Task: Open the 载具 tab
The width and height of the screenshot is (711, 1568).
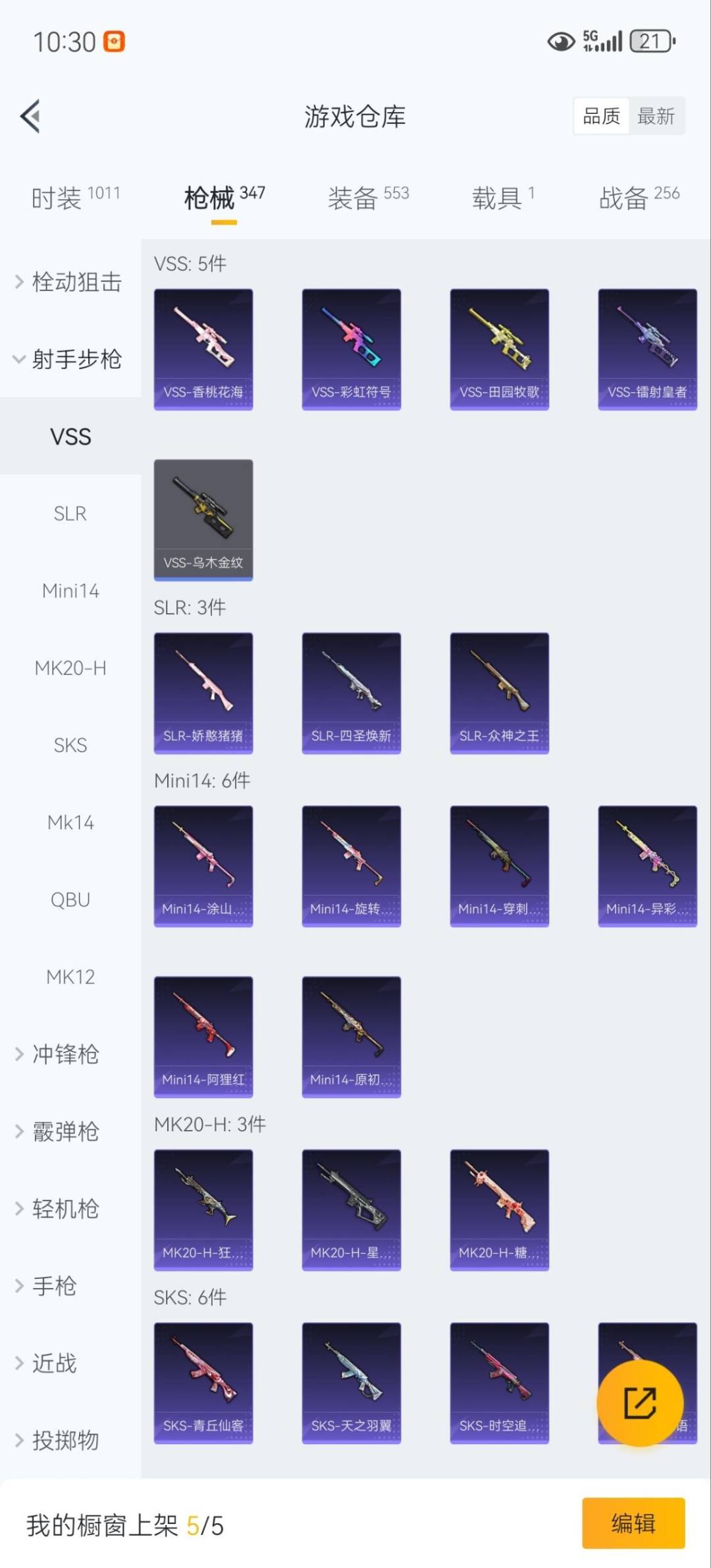Action: 503,198
